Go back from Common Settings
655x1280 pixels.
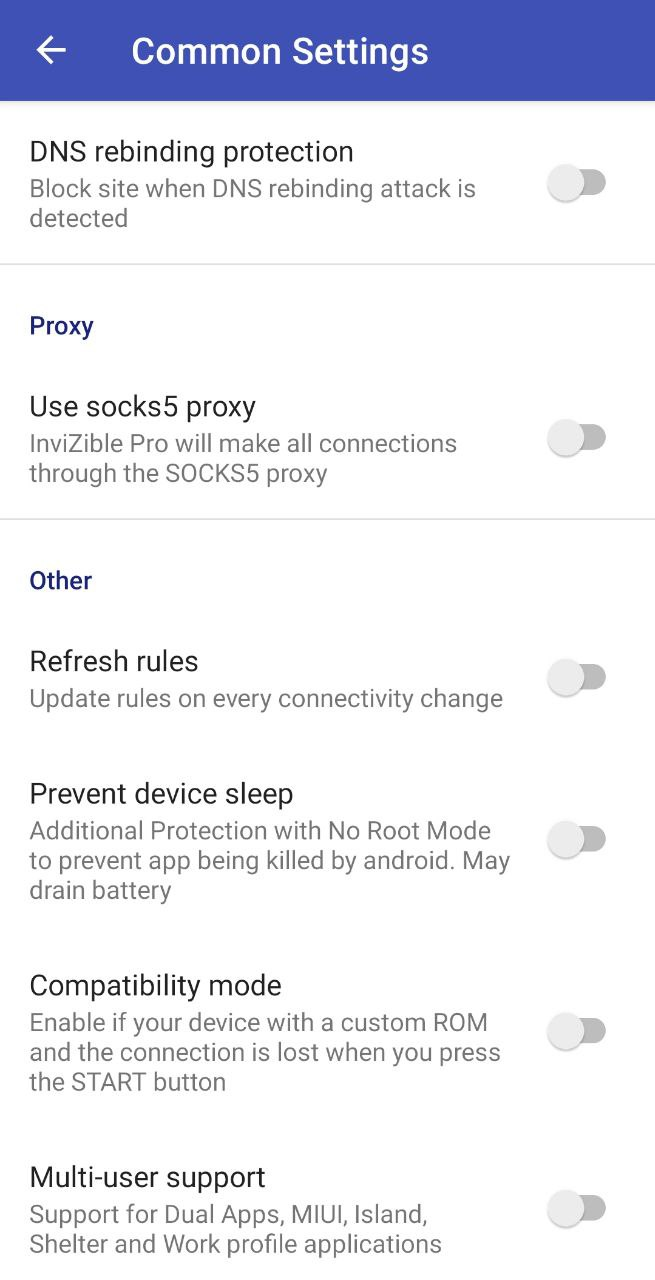pos(51,51)
